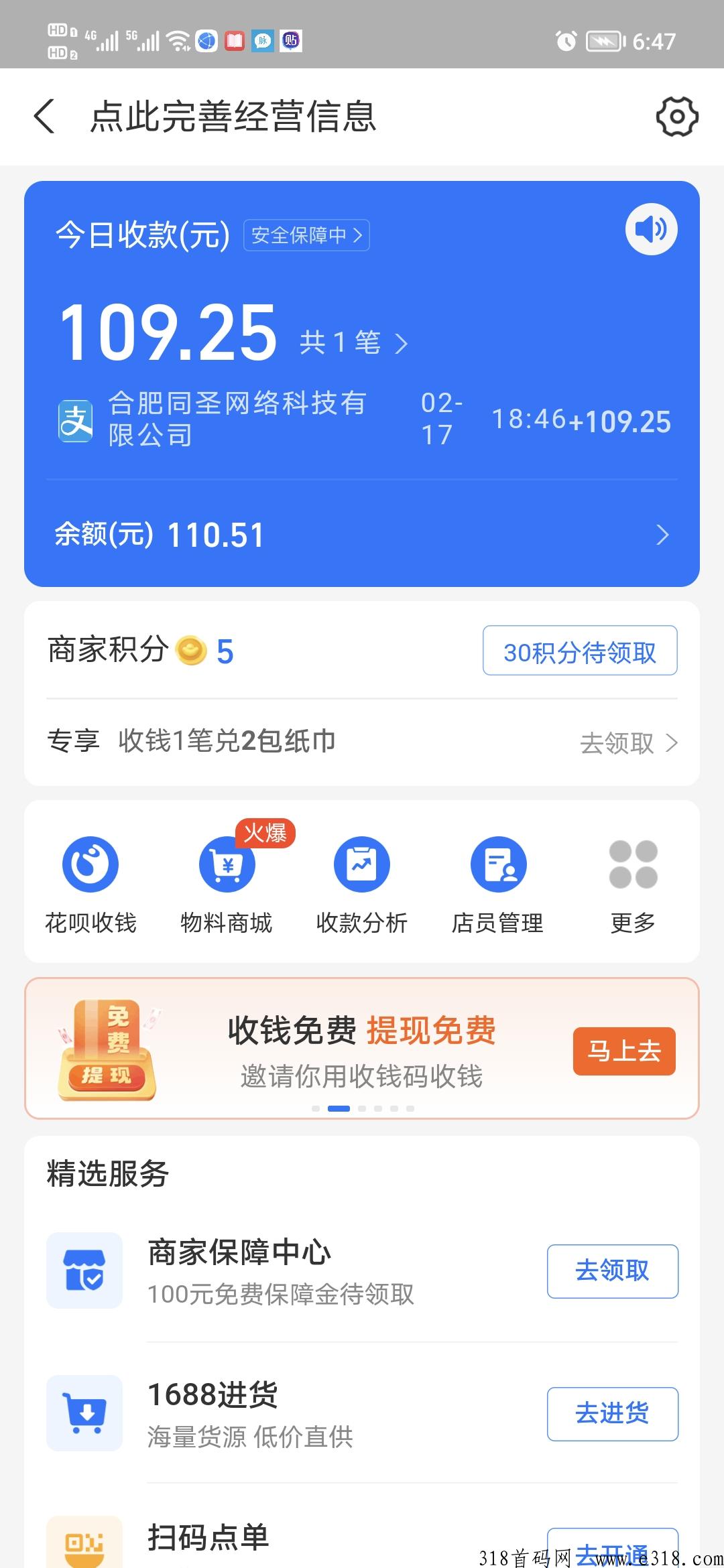The height and width of the screenshot is (1568, 724).
Task: Select the 花呗收钱 tool icon
Action: point(90,864)
